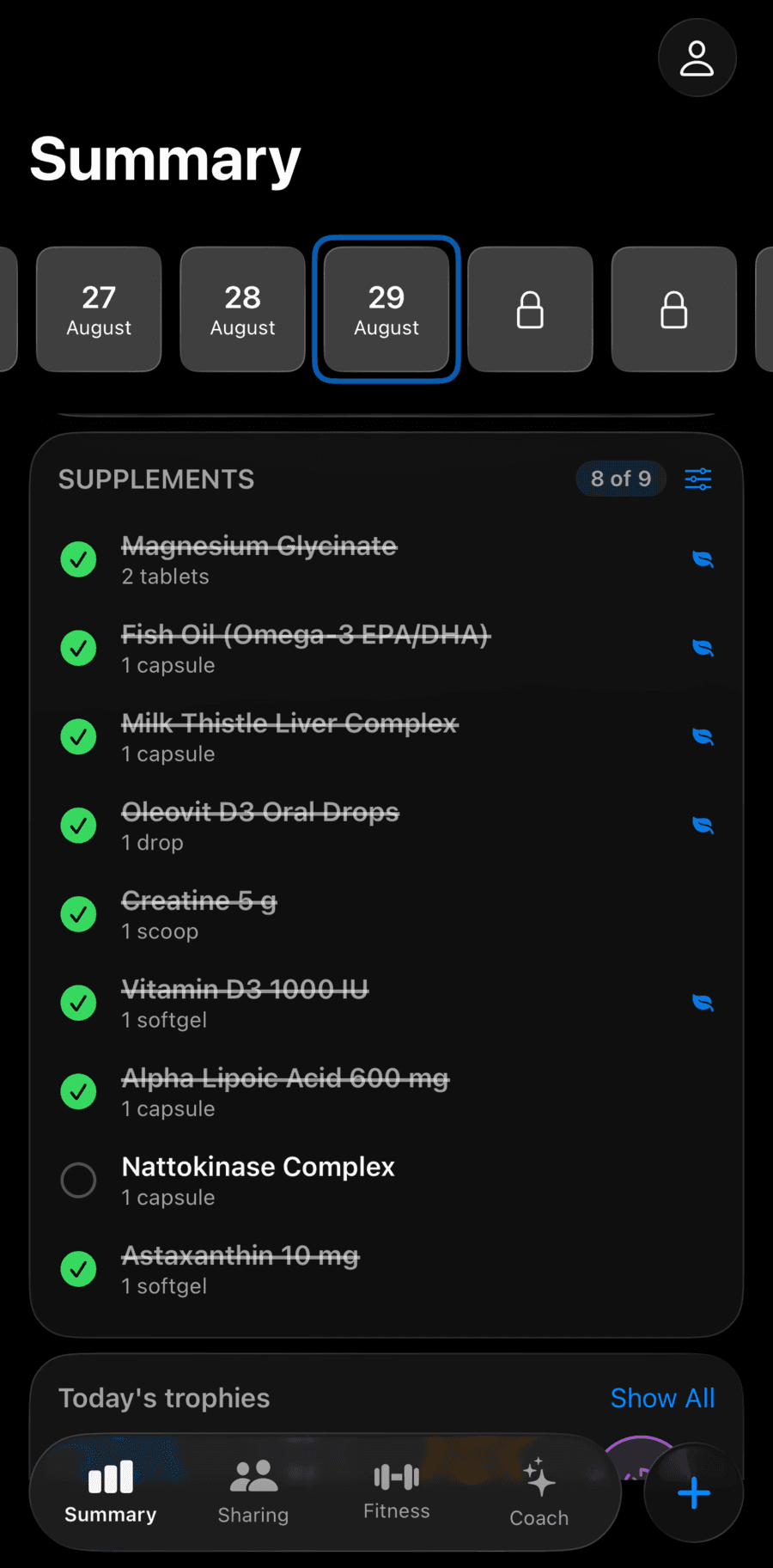Open the supplements filter settings icon

[x=697, y=479]
